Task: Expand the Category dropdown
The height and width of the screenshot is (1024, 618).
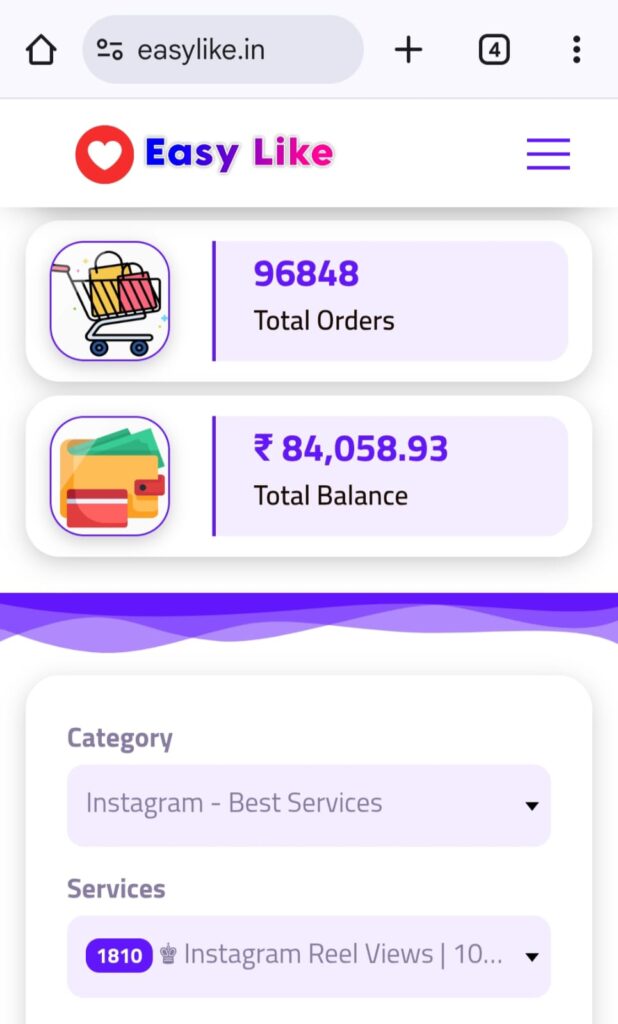Action: tap(308, 805)
